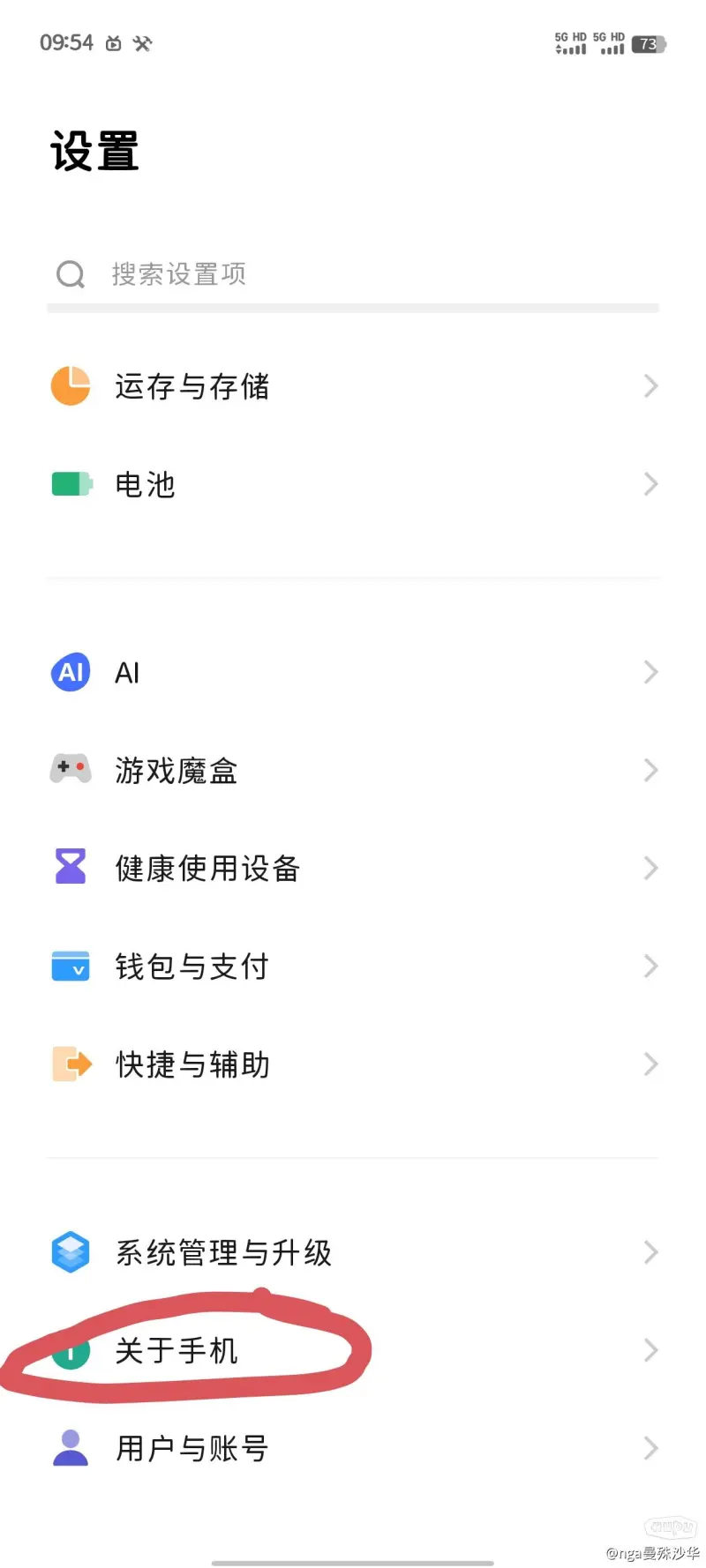The width and height of the screenshot is (706, 1568).
Task: Tap the 搜索设置项 search box
Action: 353,274
